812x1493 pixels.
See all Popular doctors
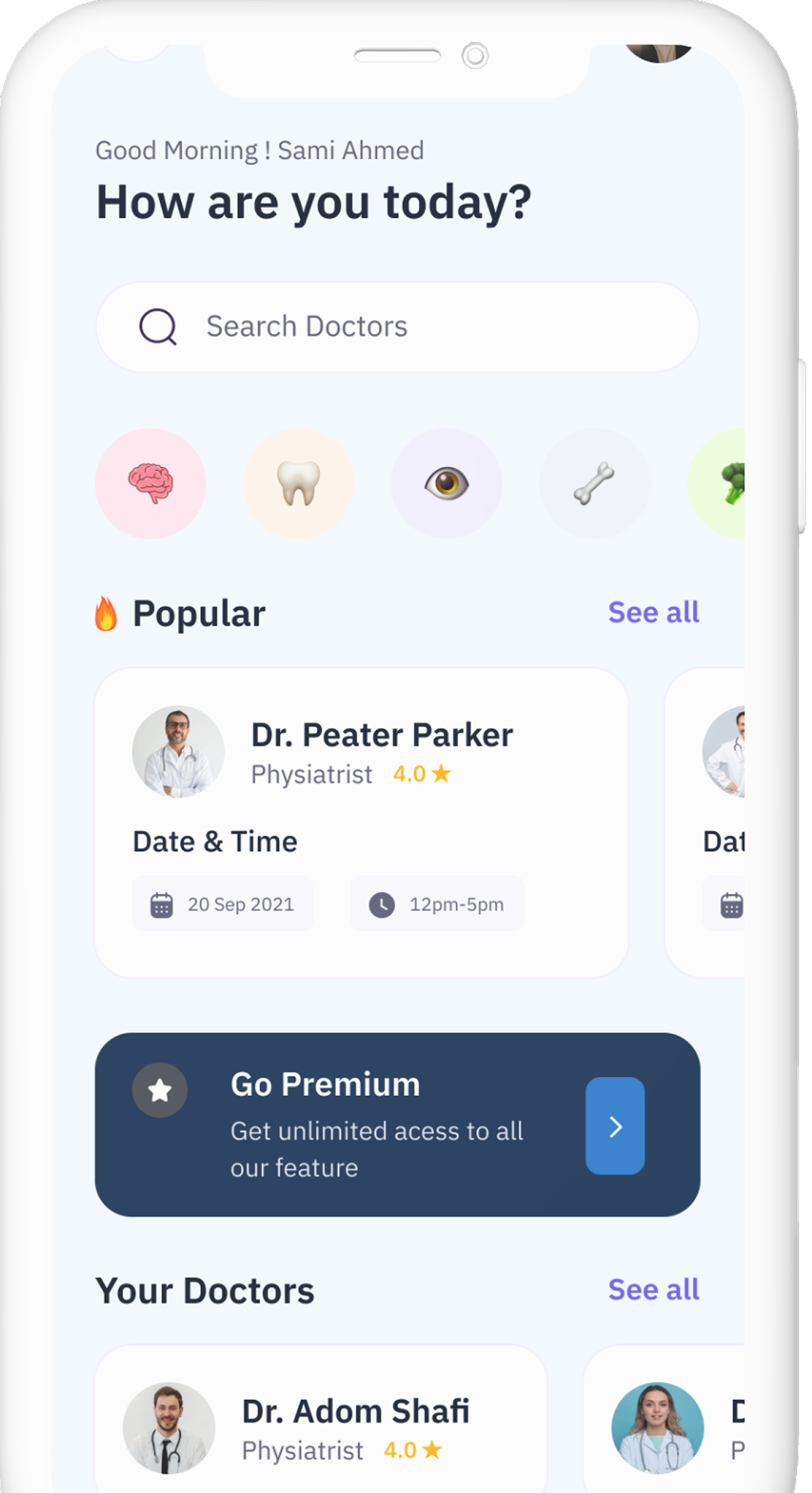coord(653,613)
